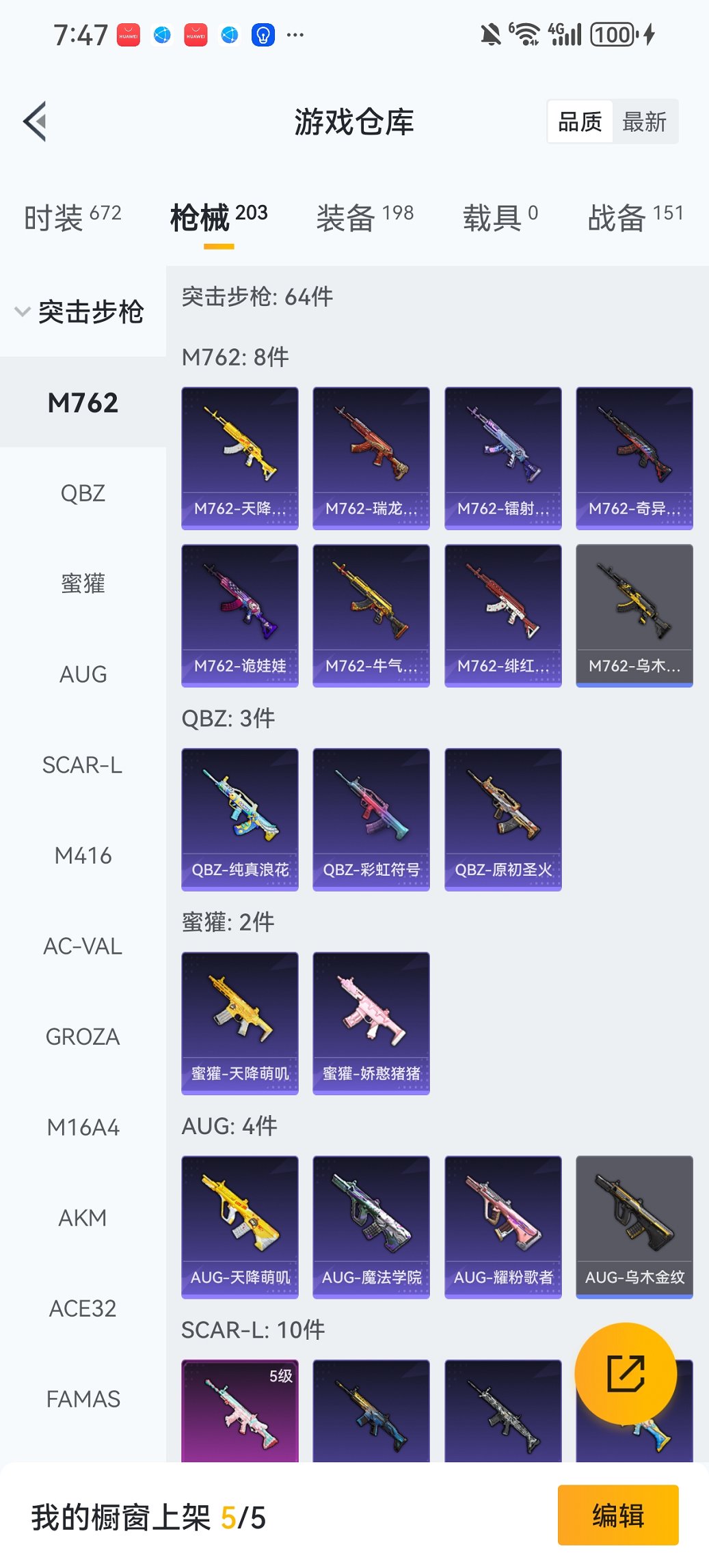Open the QBZ-原初圣火 skin
The height and width of the screenshot is (1568, 709).
tap(503, 819)
